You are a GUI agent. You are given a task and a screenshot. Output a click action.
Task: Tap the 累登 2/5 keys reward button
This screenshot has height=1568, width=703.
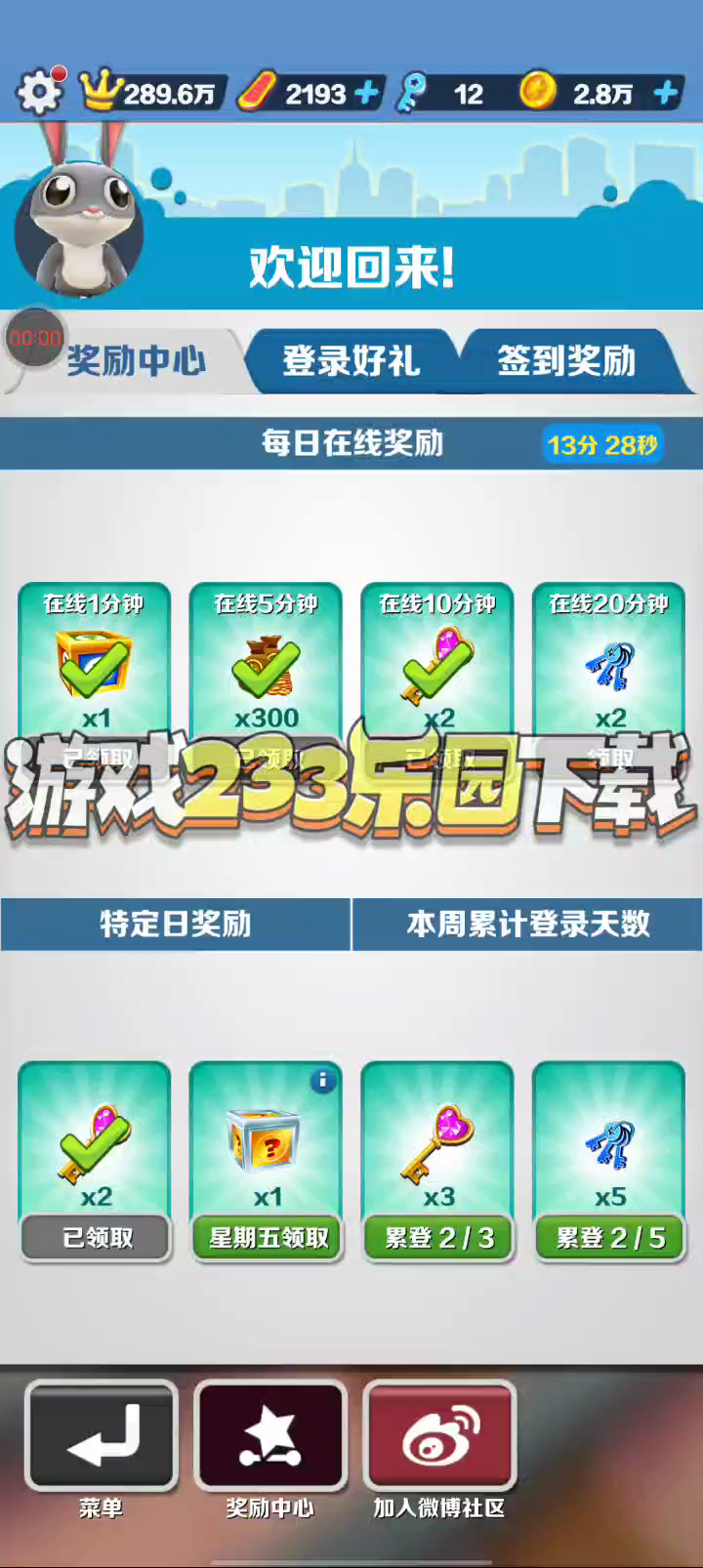tap(610, 1238)
